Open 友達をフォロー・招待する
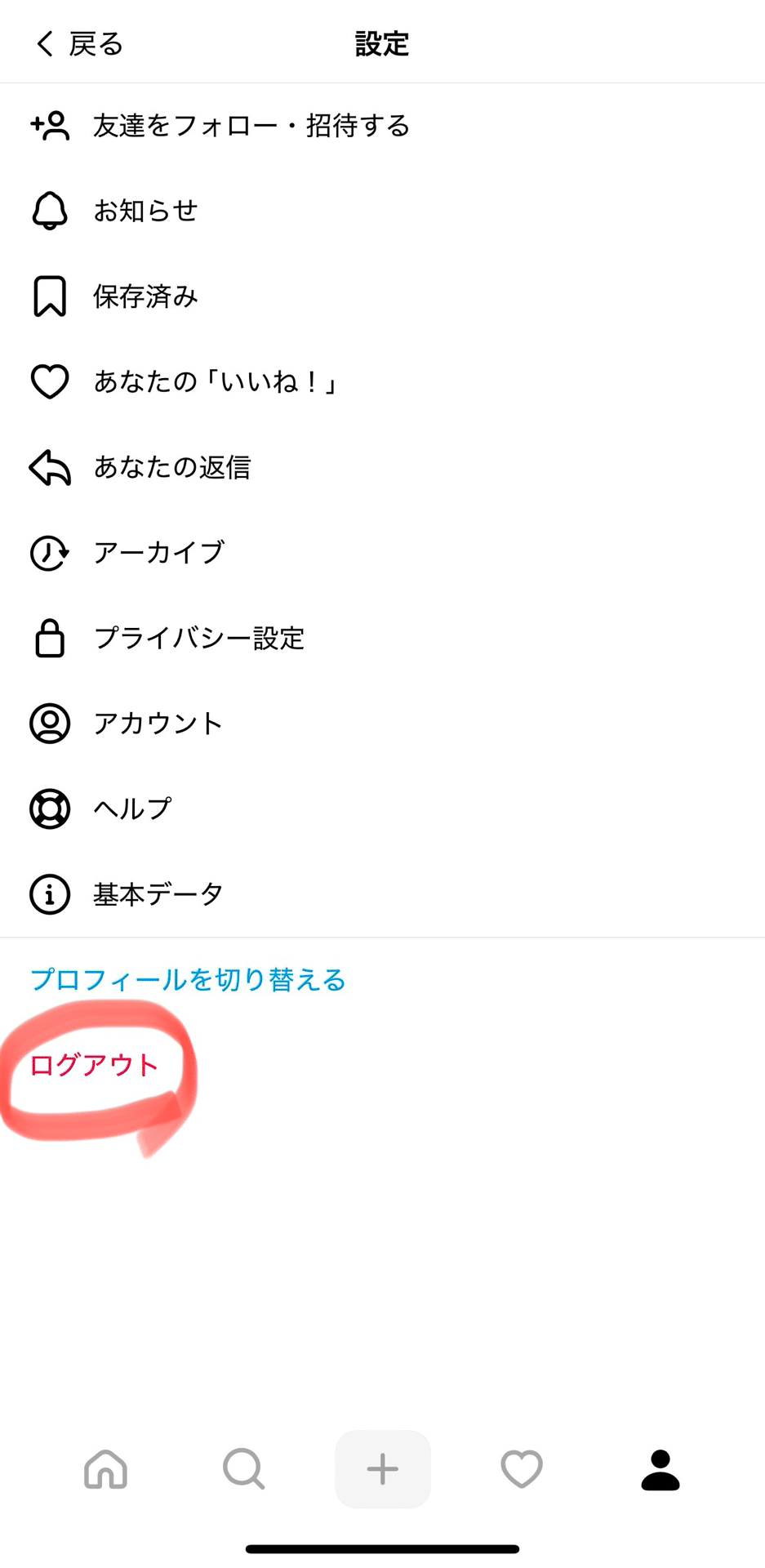Image resolution: width=765 pixels, height=1568 pixels. point(382,126)
